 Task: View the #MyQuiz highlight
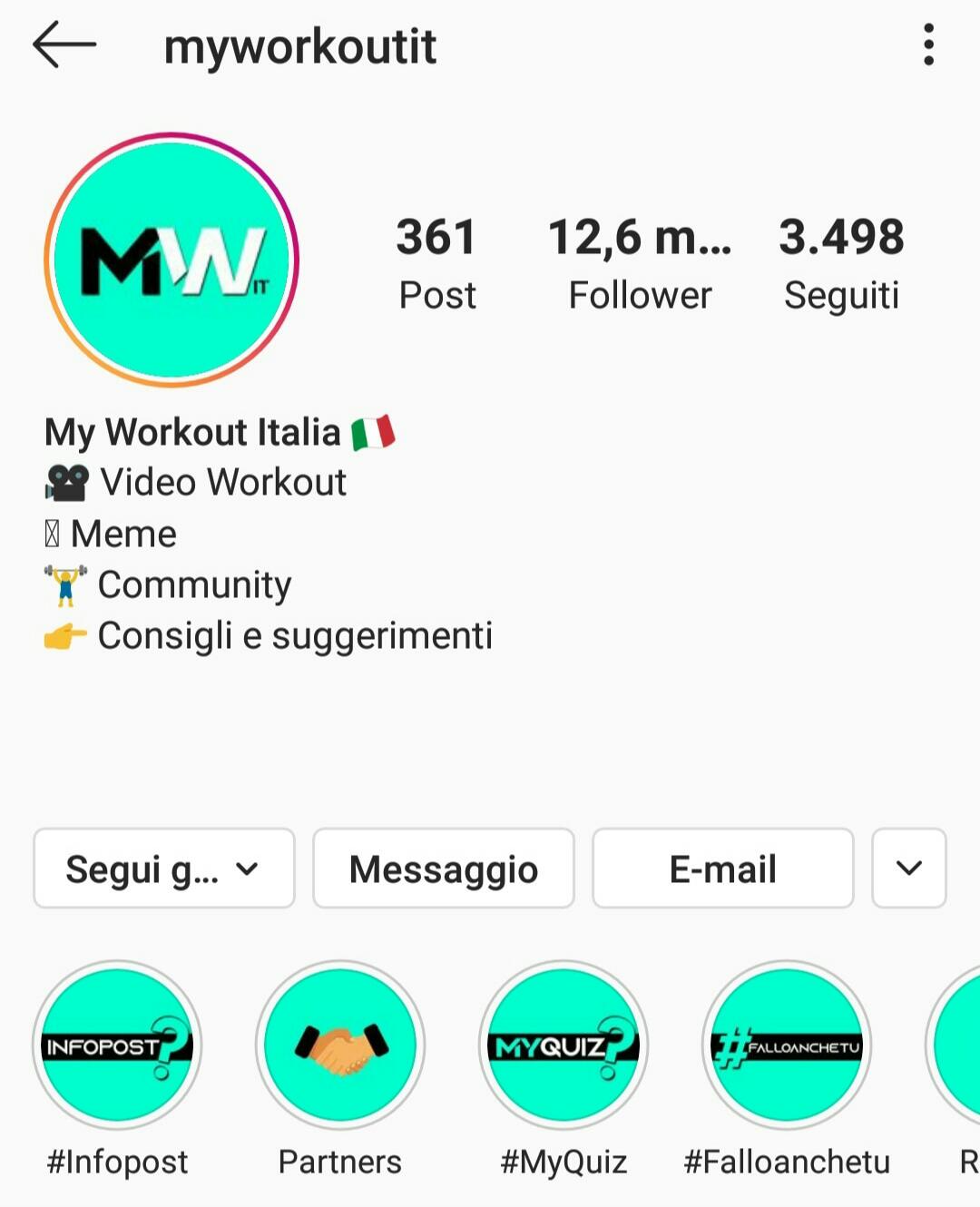(563, 1045)
